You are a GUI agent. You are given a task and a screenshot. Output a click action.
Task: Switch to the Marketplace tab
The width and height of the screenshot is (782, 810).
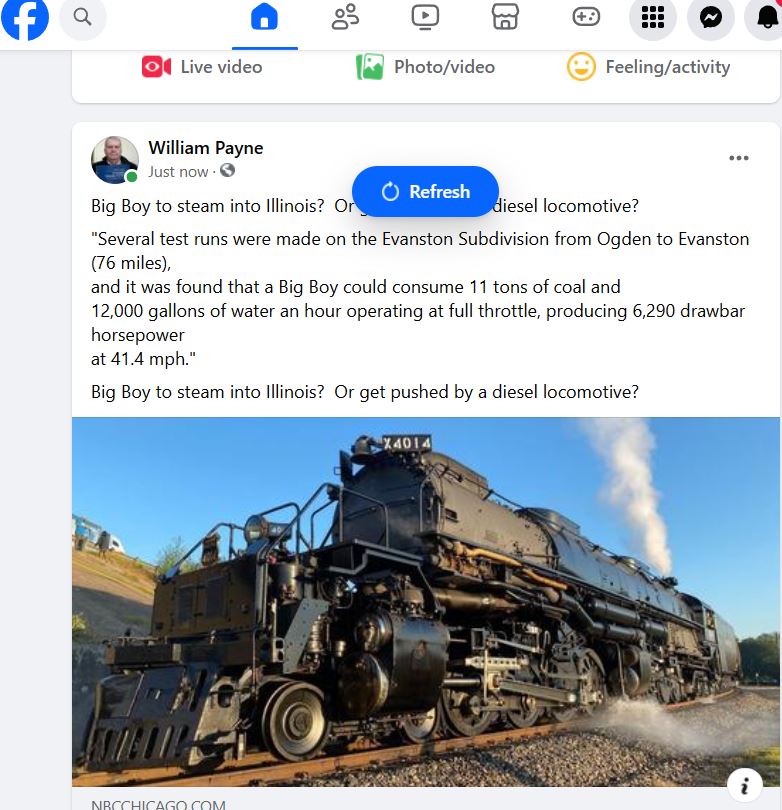(x=505, y=17)
